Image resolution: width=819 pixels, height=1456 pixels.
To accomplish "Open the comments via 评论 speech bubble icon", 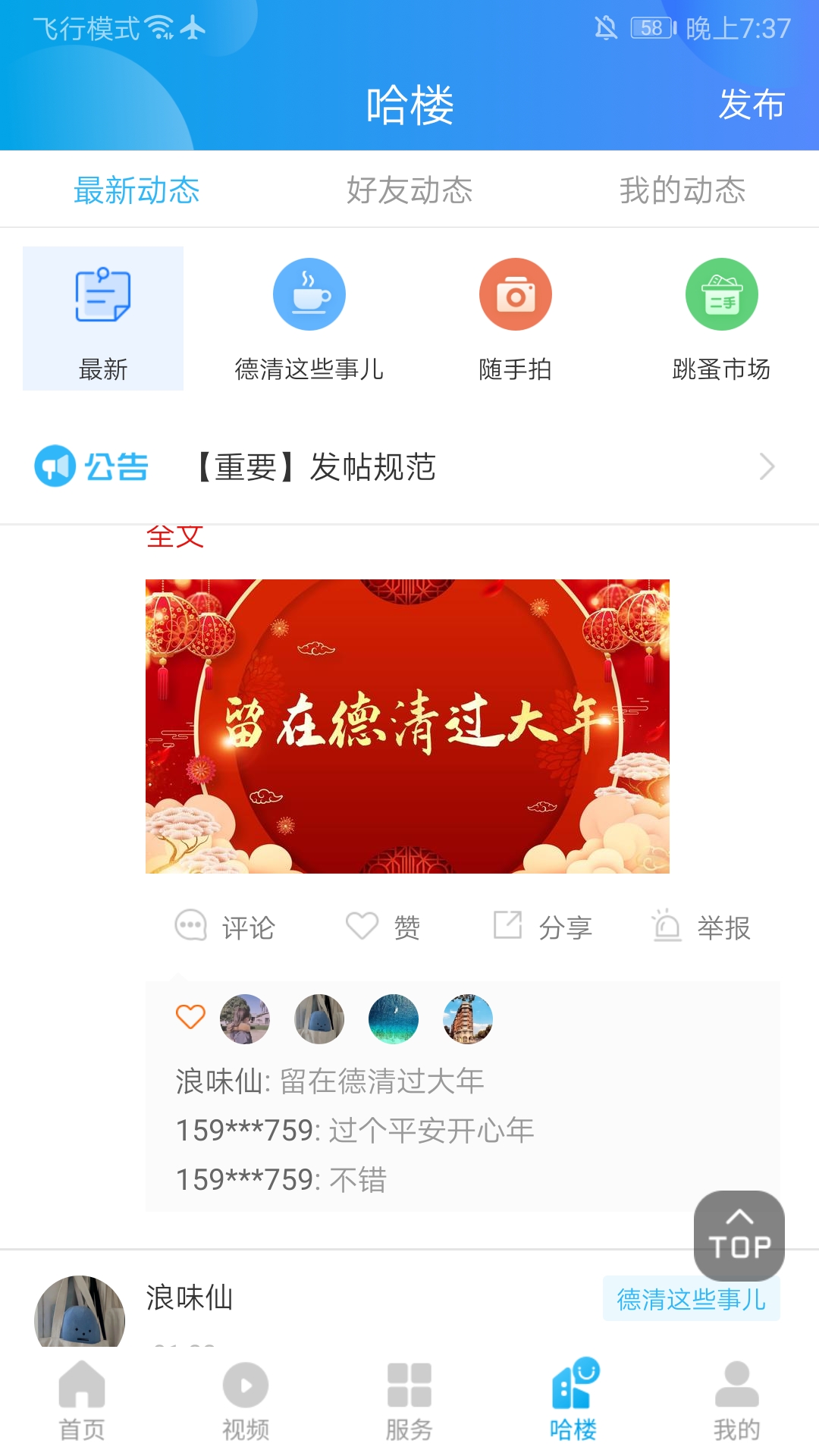I will pos(191,925).
